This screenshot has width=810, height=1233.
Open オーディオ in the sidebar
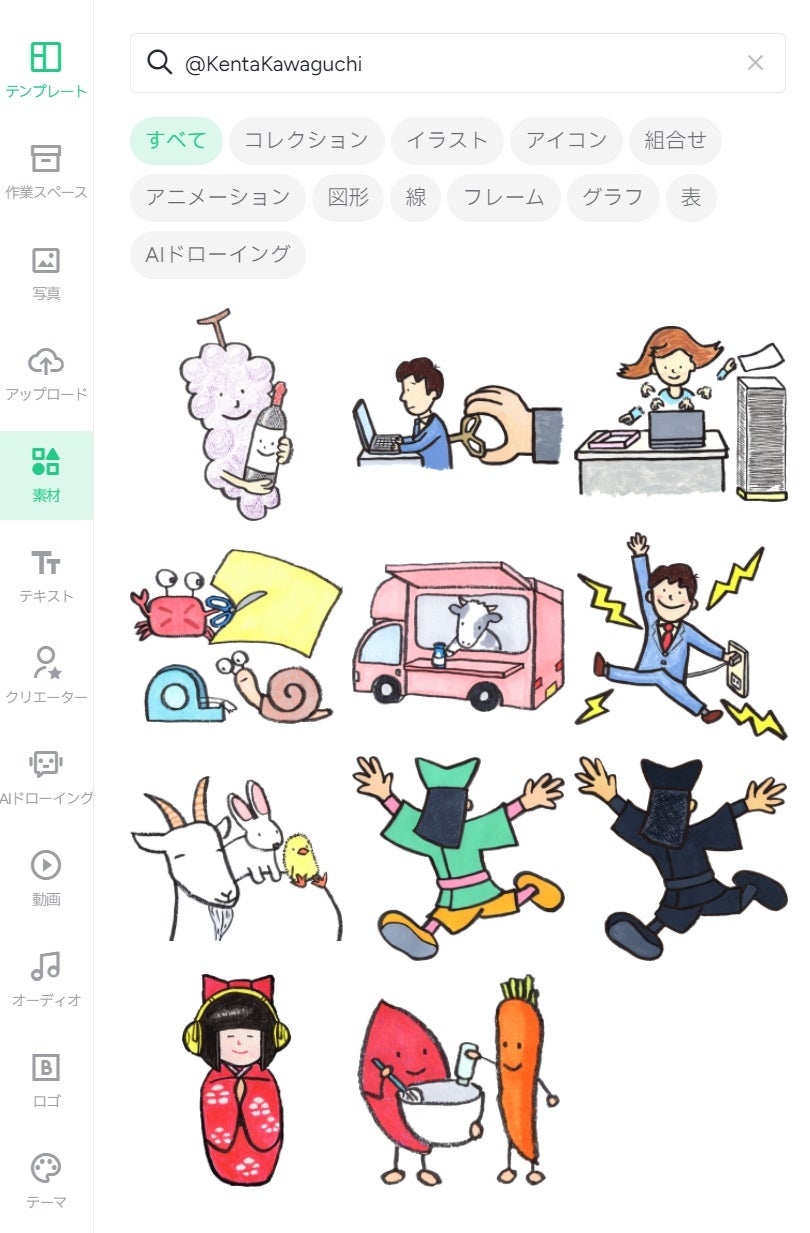click(x=46, y=979)
